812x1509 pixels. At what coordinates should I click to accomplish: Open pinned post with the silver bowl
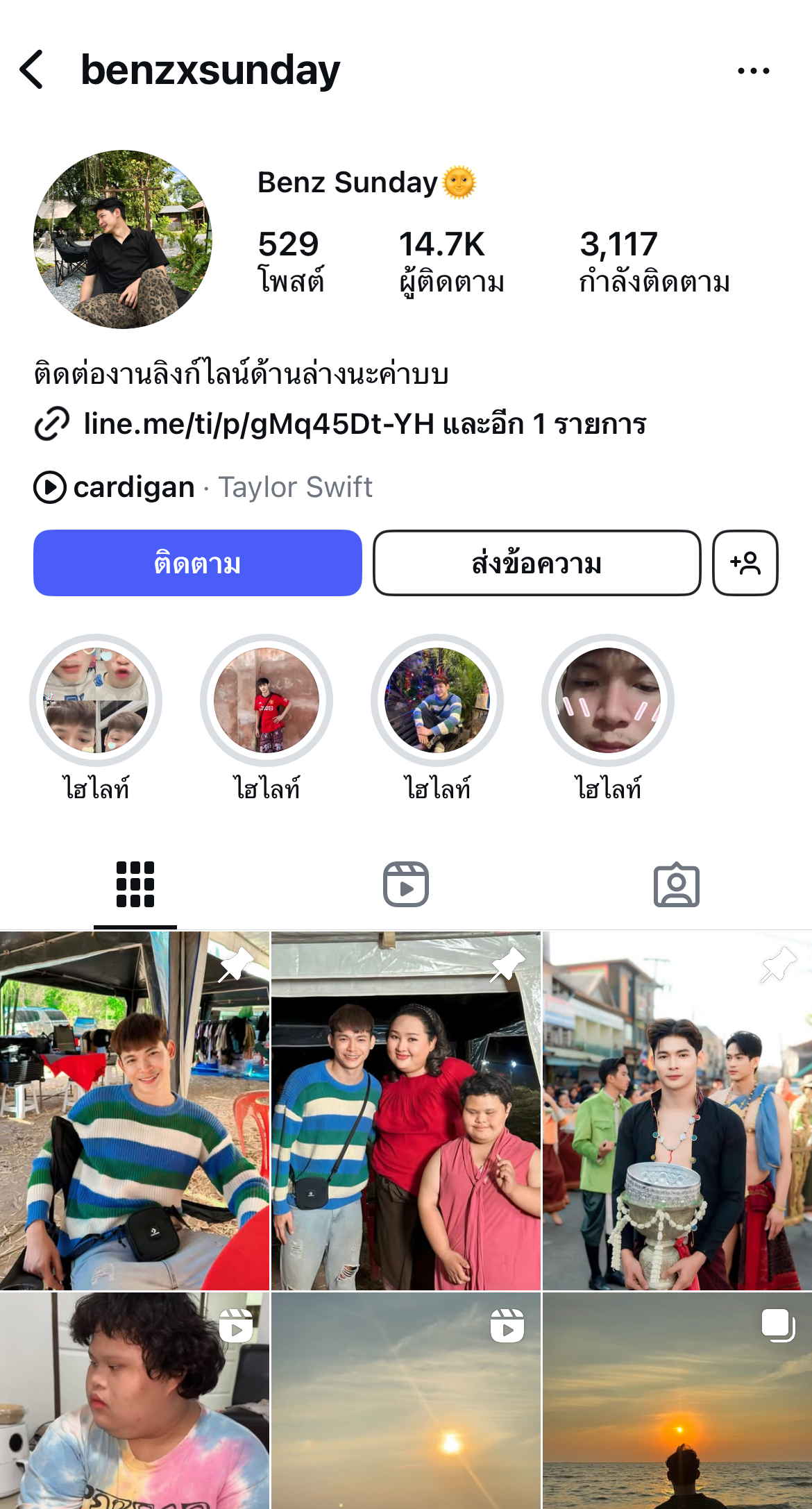[x=677, y=1111]
